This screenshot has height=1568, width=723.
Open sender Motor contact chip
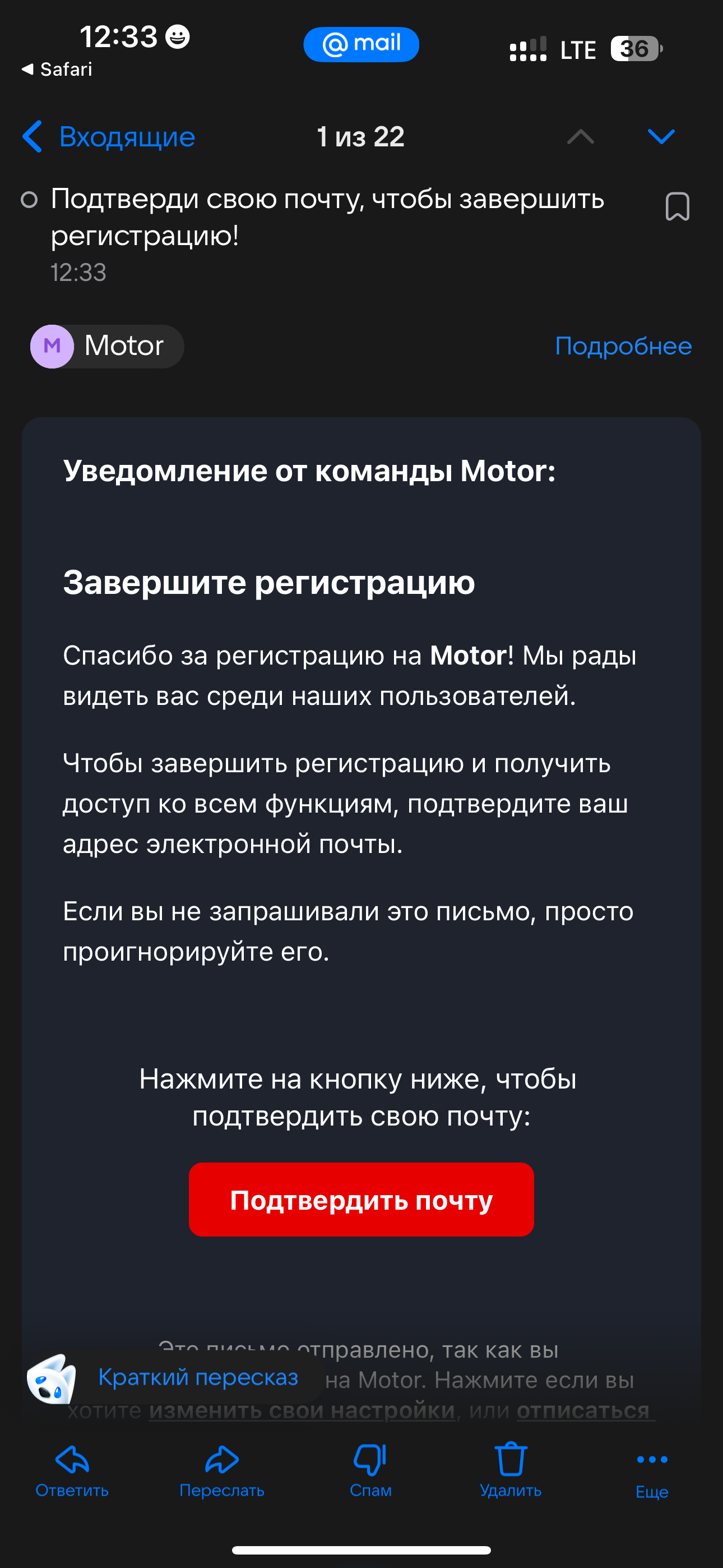(x=108, y=347)
